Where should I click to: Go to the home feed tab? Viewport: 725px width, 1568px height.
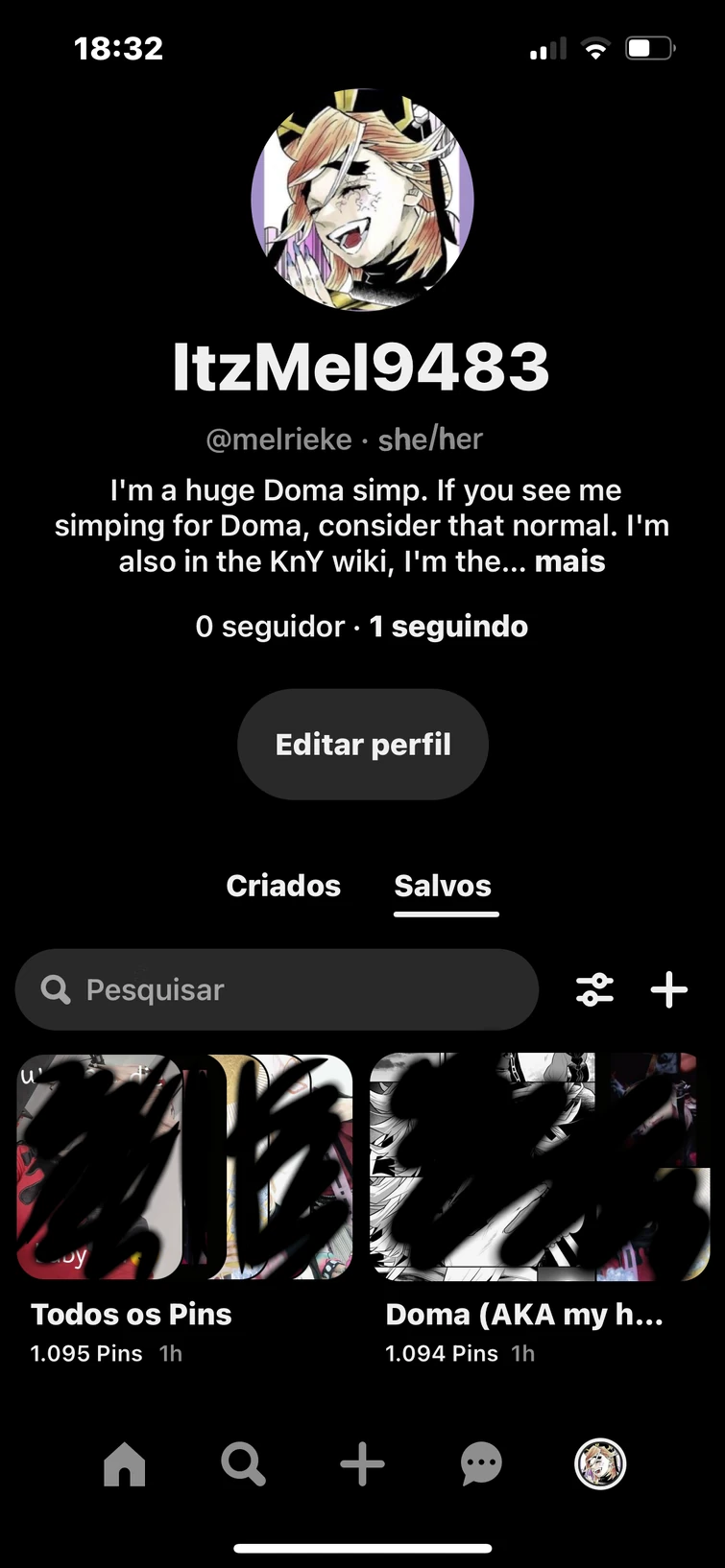tap(125, 1464)
